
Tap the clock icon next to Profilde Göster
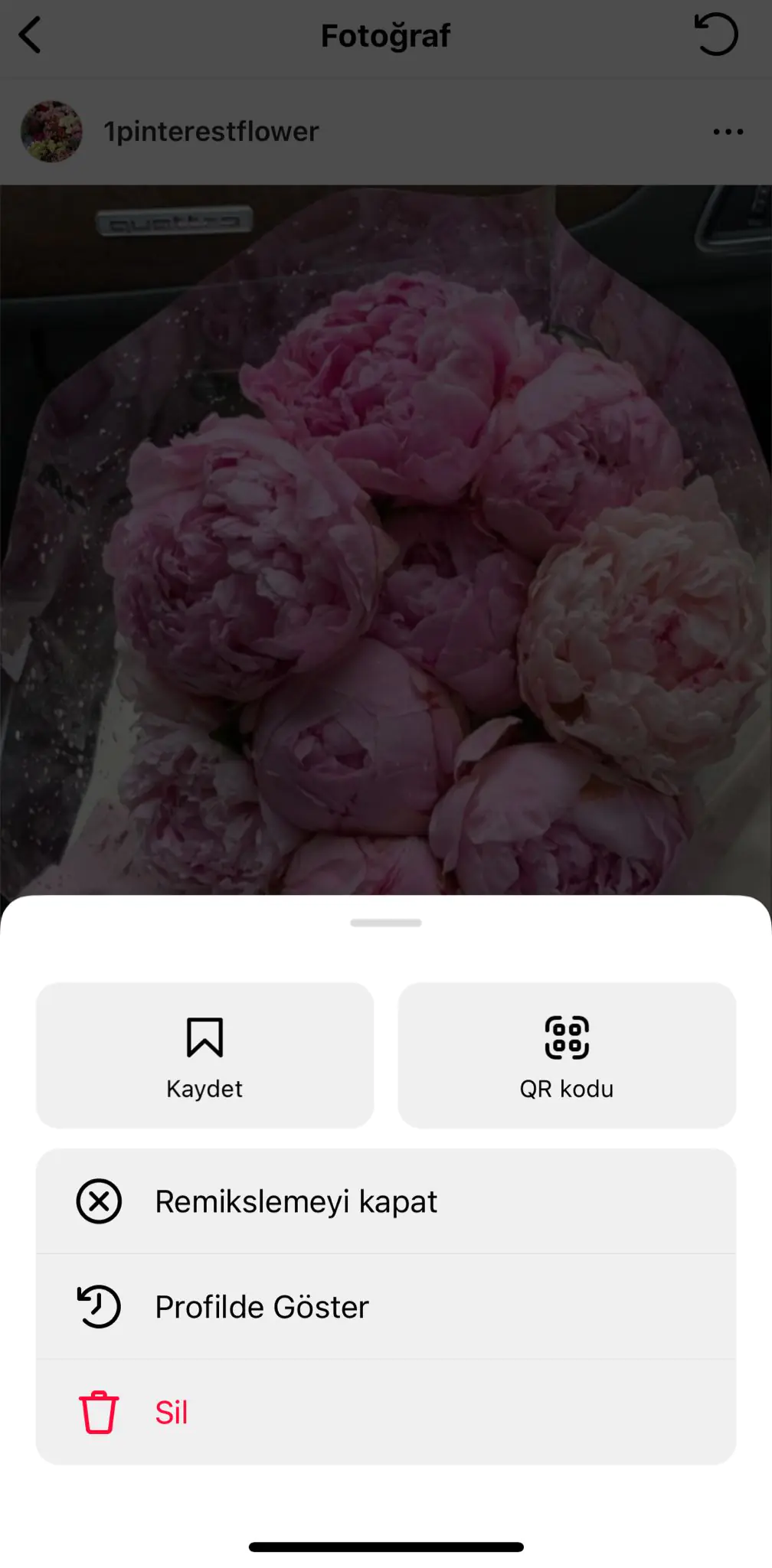pyautogui.click(x=98, y=1307)
